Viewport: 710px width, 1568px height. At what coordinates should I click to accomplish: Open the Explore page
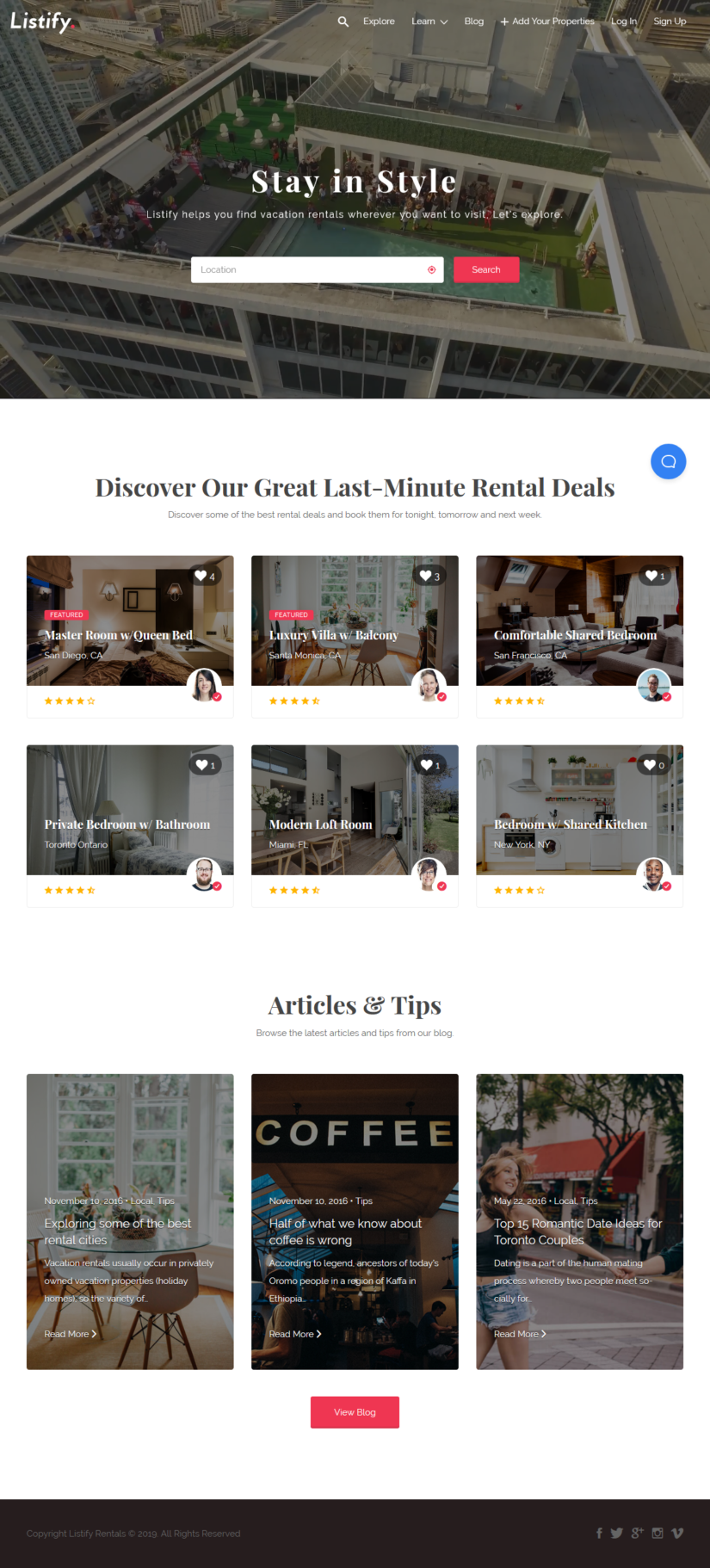click(x=379, y=22)
